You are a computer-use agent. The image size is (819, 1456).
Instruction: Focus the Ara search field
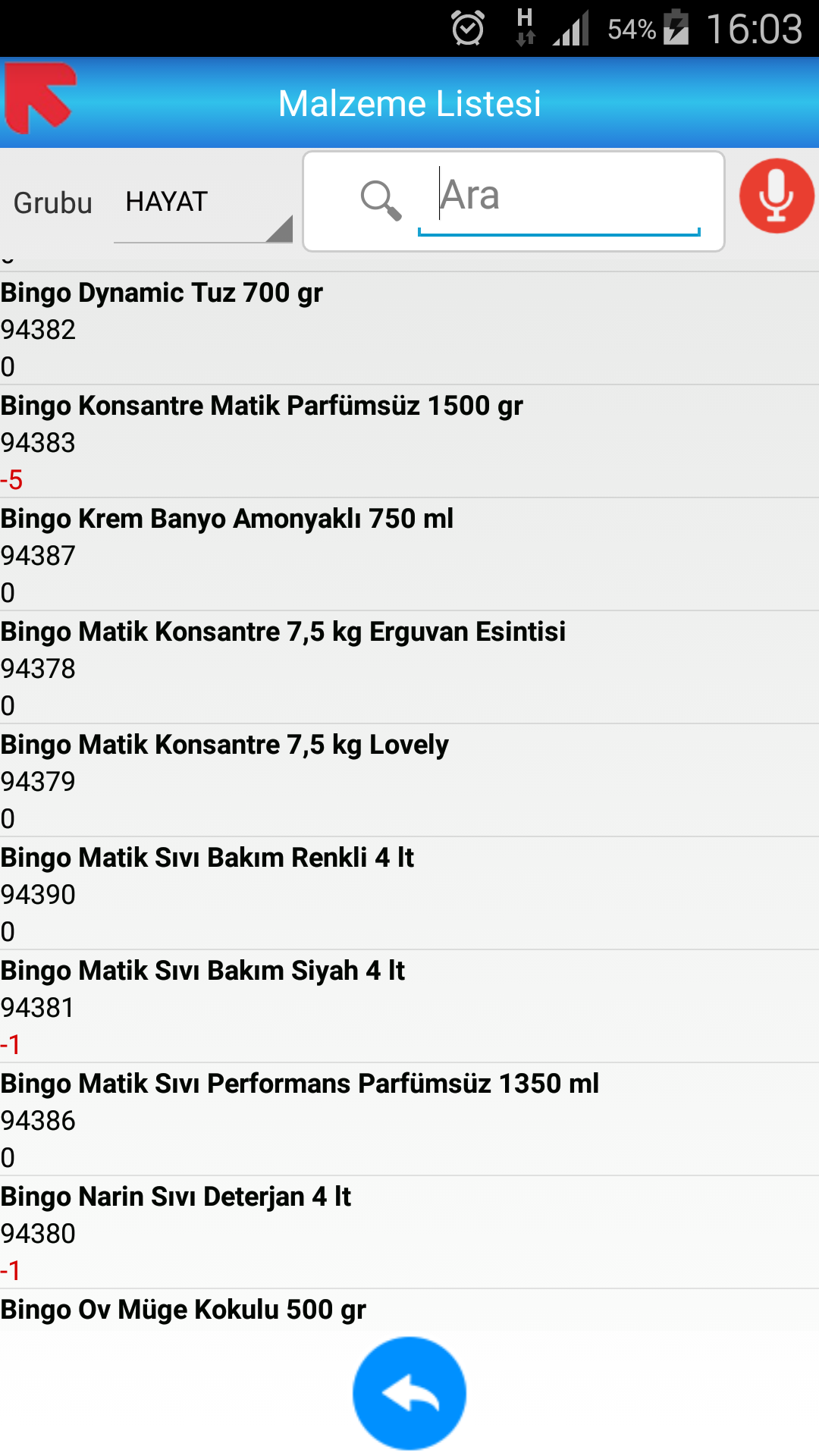tap(559, 200)
